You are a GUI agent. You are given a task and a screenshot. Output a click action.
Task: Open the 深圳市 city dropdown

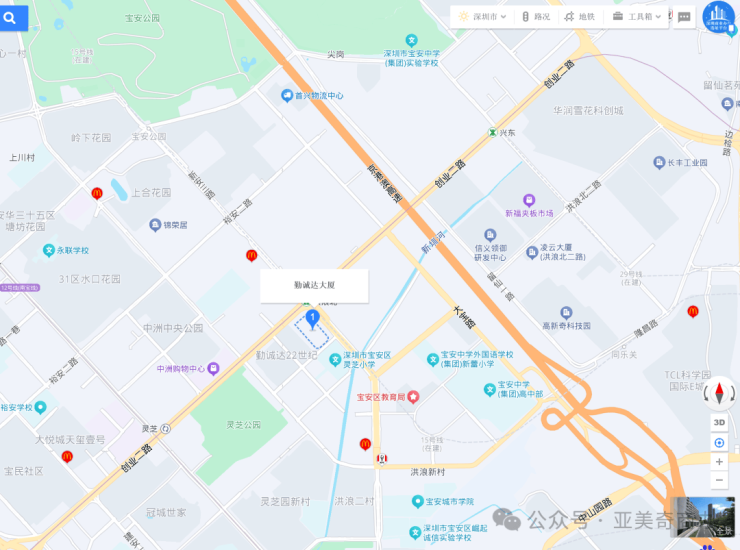pos(483,16)
